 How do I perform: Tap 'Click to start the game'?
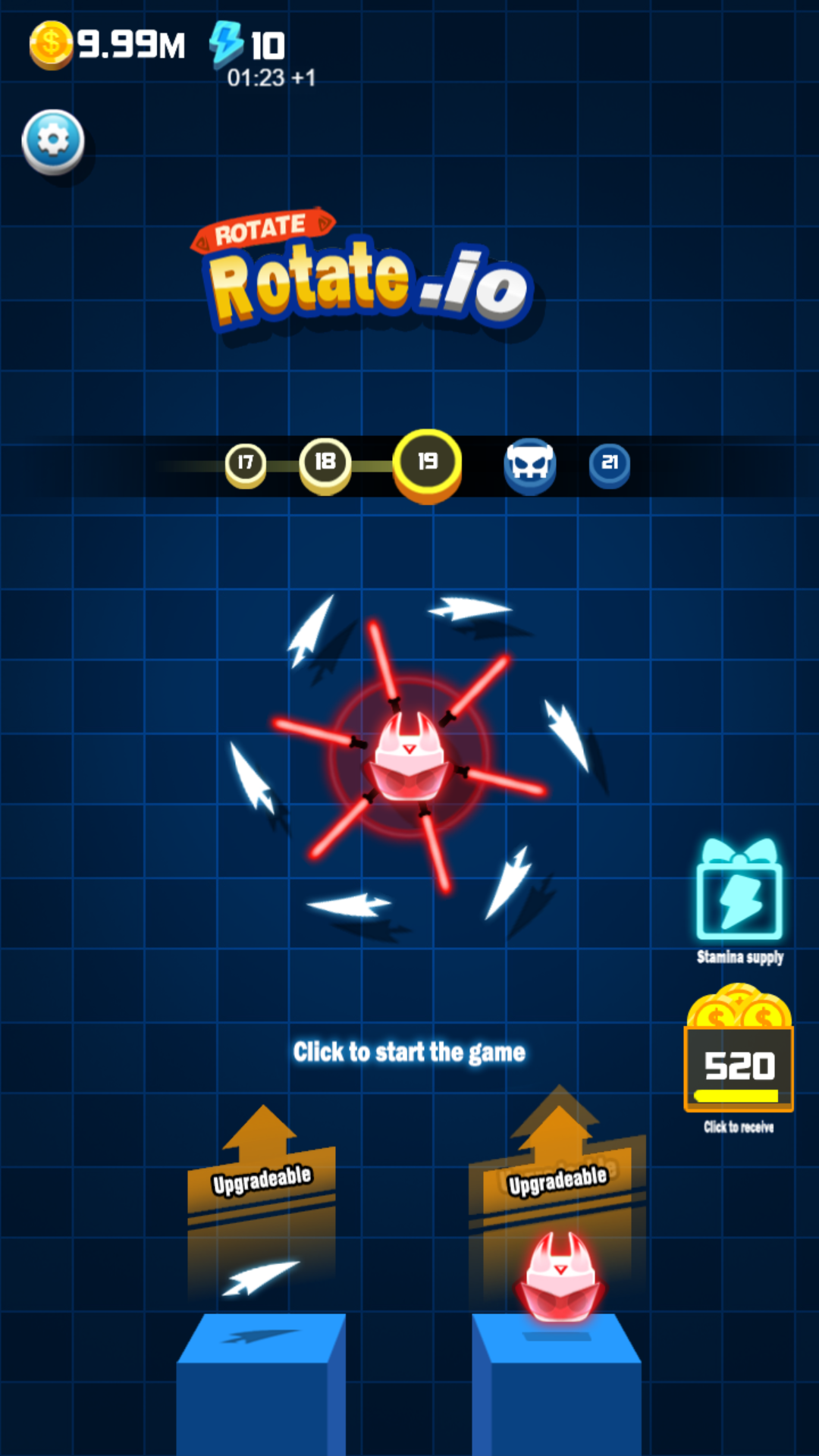point(409,1052)
